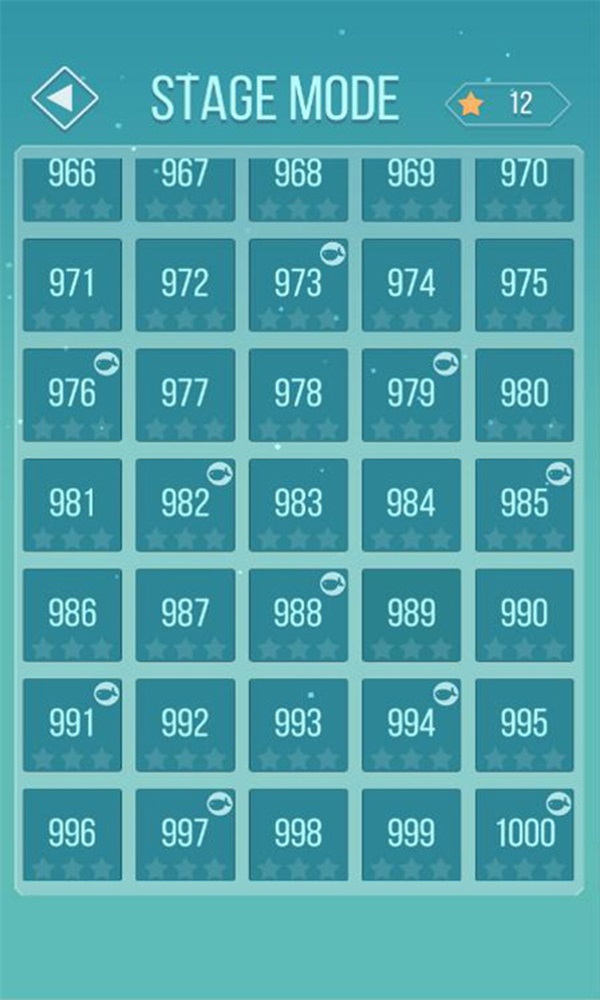
Task: Open stage 976
Action: 72,395
